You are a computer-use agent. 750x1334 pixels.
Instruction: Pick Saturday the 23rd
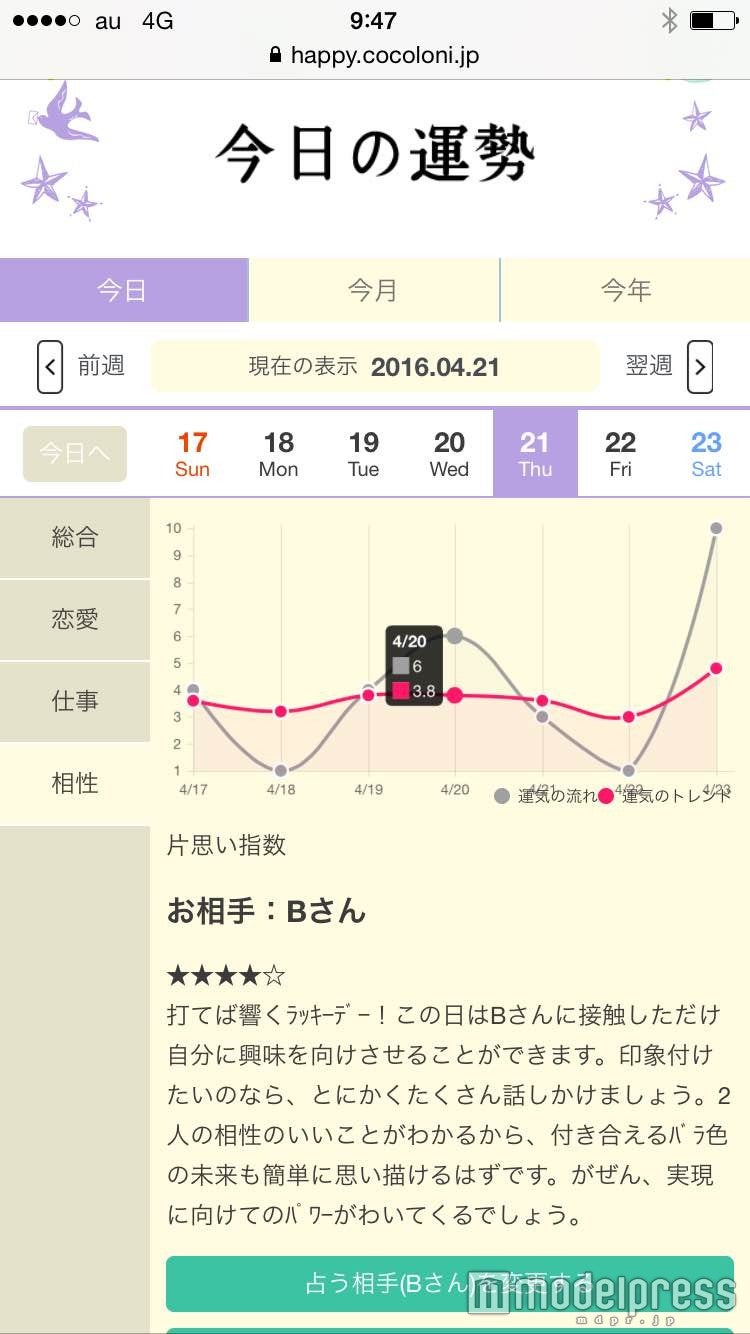point(706,454)
